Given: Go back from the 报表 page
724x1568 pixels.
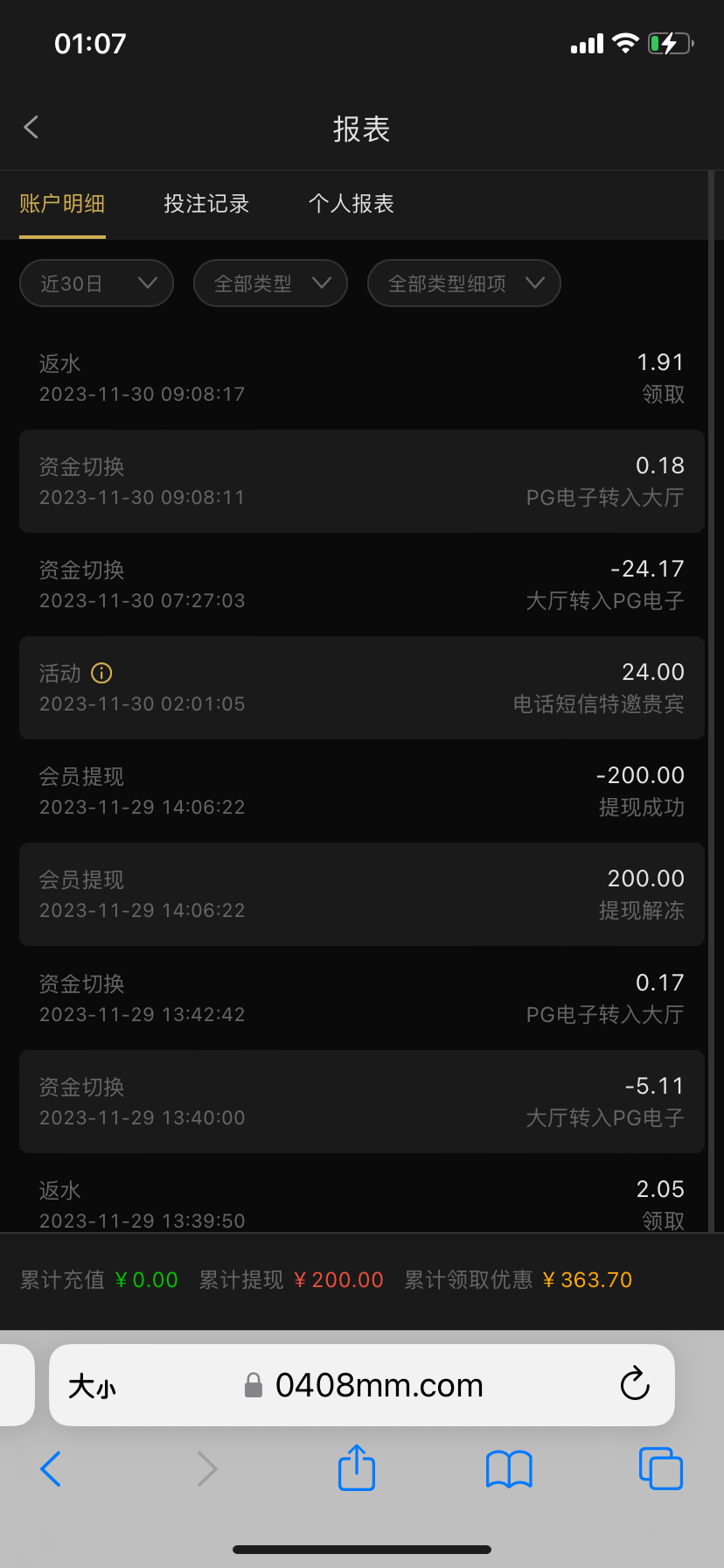Looking at the screenshot, I should (31, 128).
